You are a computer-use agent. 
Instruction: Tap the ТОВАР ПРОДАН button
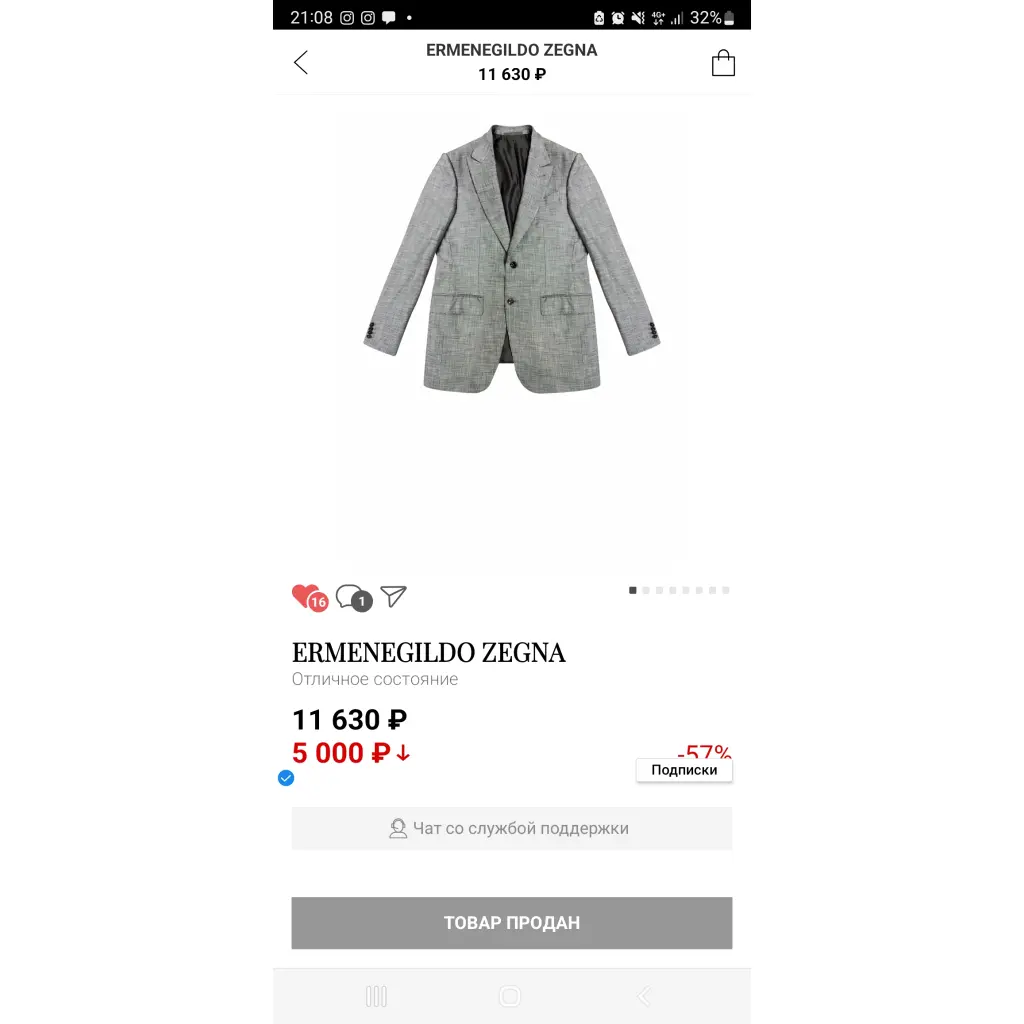point(511,922)
